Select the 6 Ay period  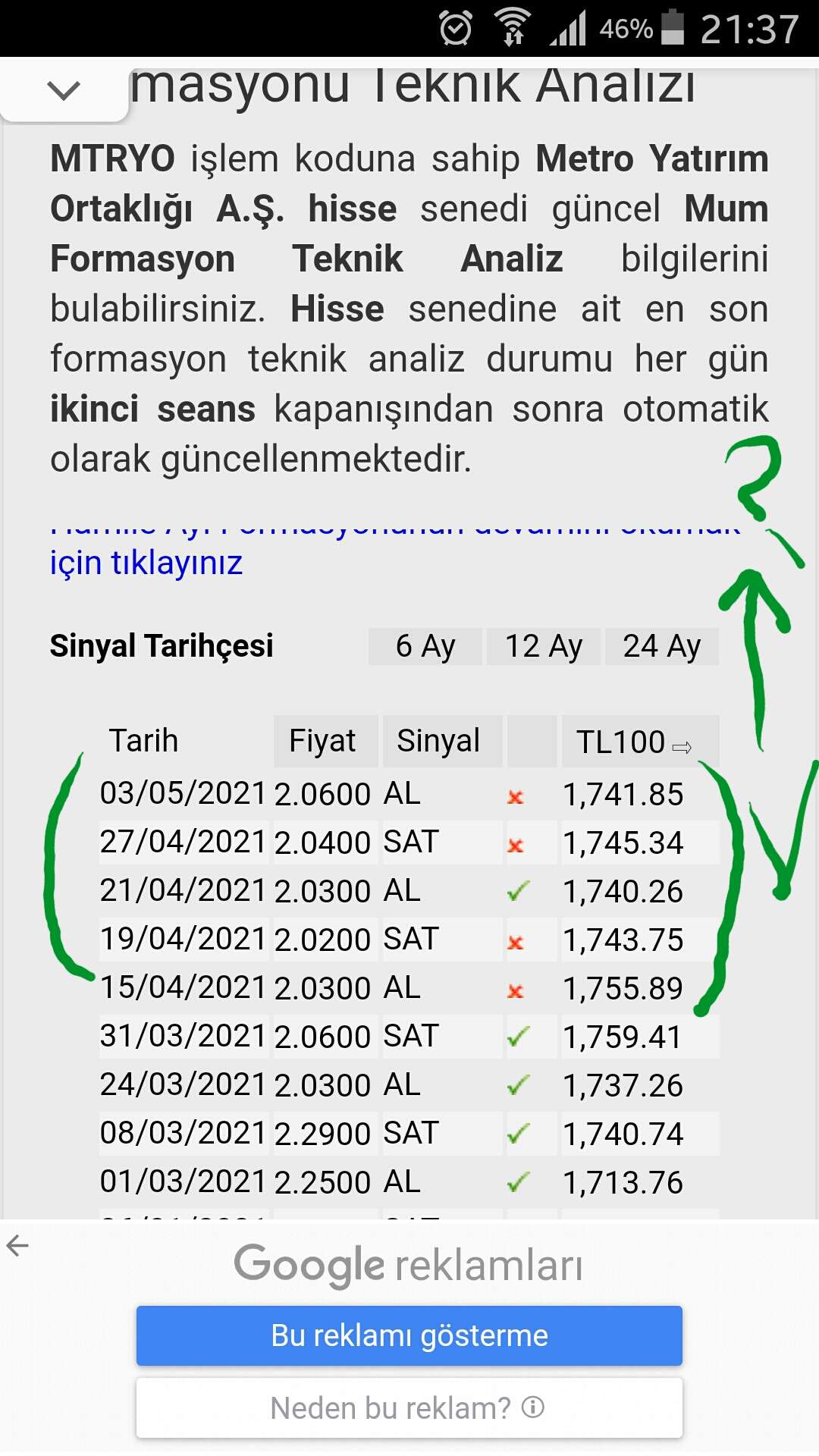(x=425, y=646)
